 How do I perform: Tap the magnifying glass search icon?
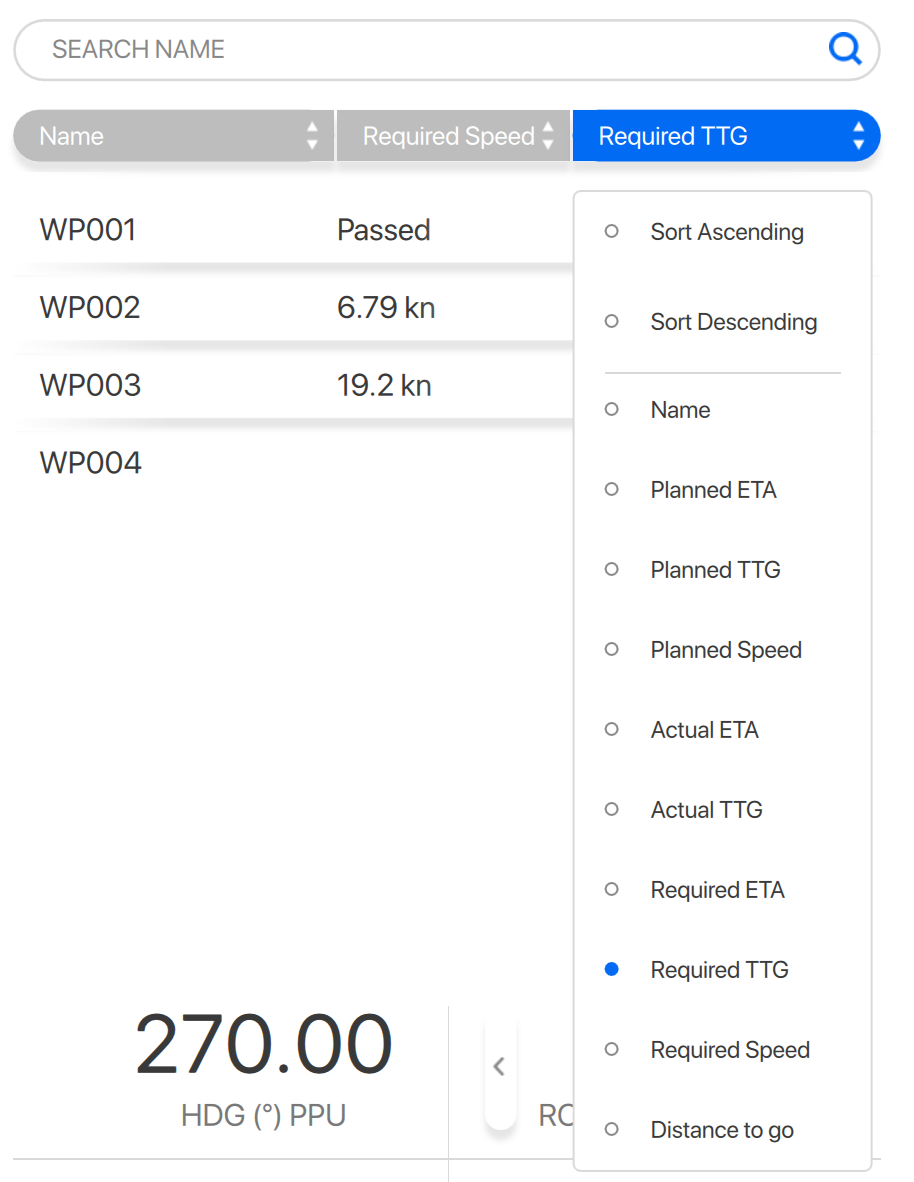pyautogui.click(x=845, y=49)
